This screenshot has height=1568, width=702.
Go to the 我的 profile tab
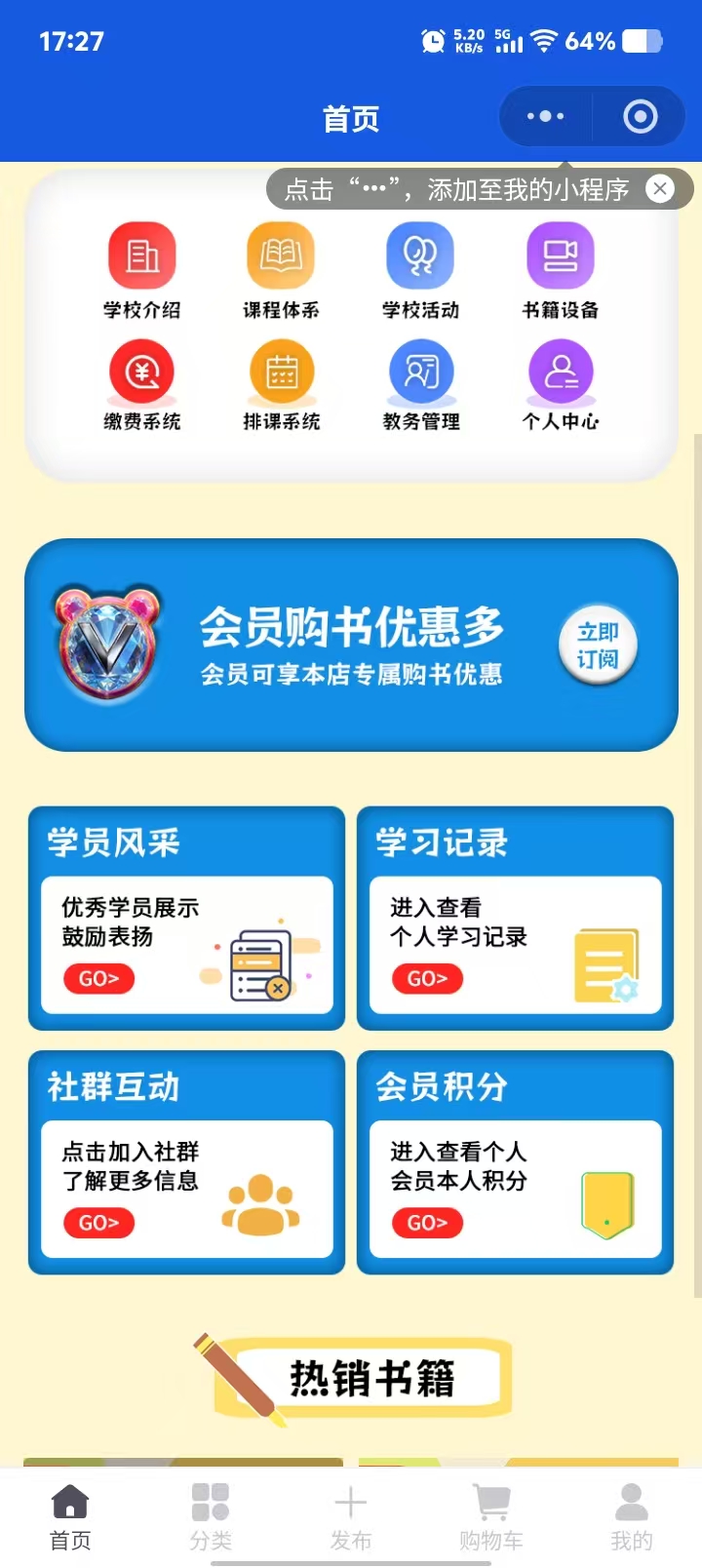tap(632, 1516)
